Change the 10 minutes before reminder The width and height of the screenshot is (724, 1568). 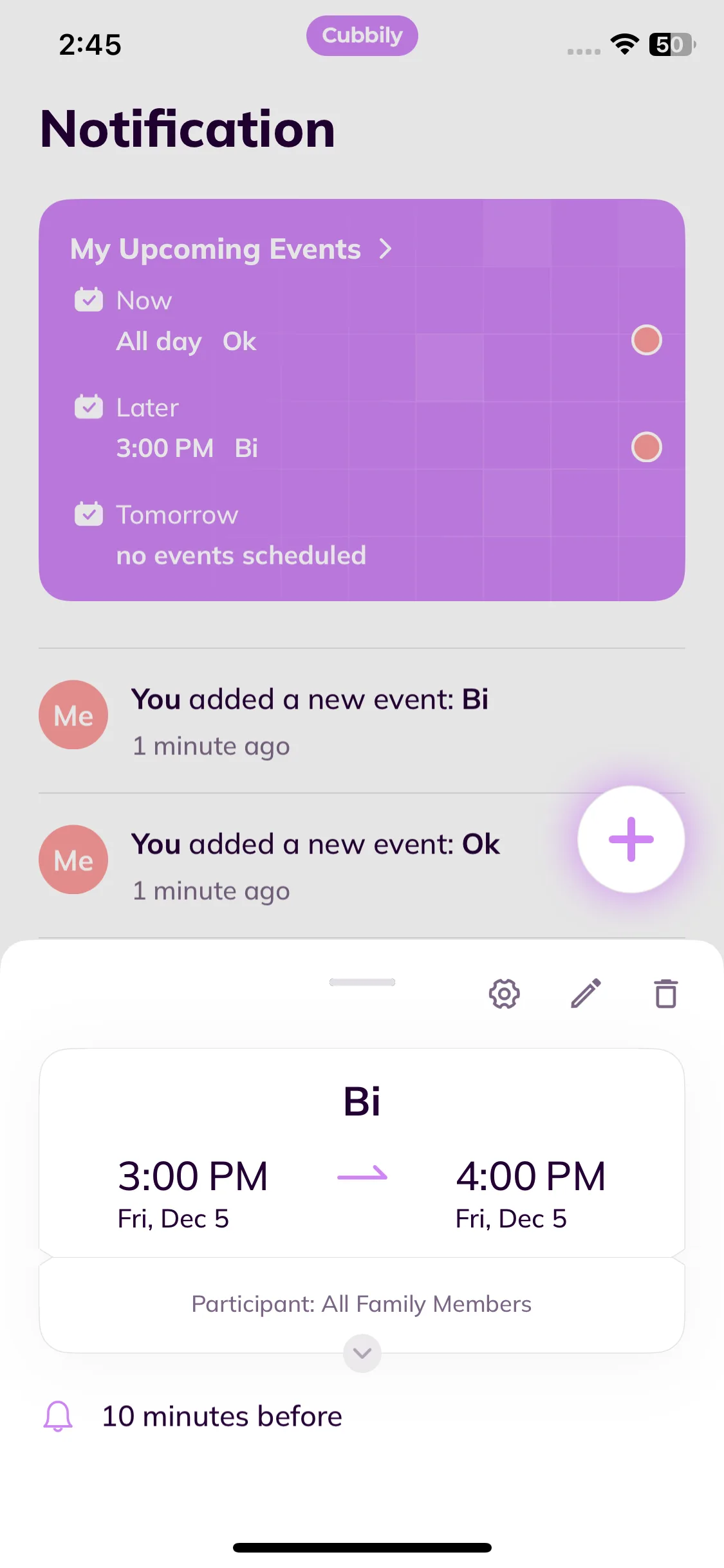221,1416
